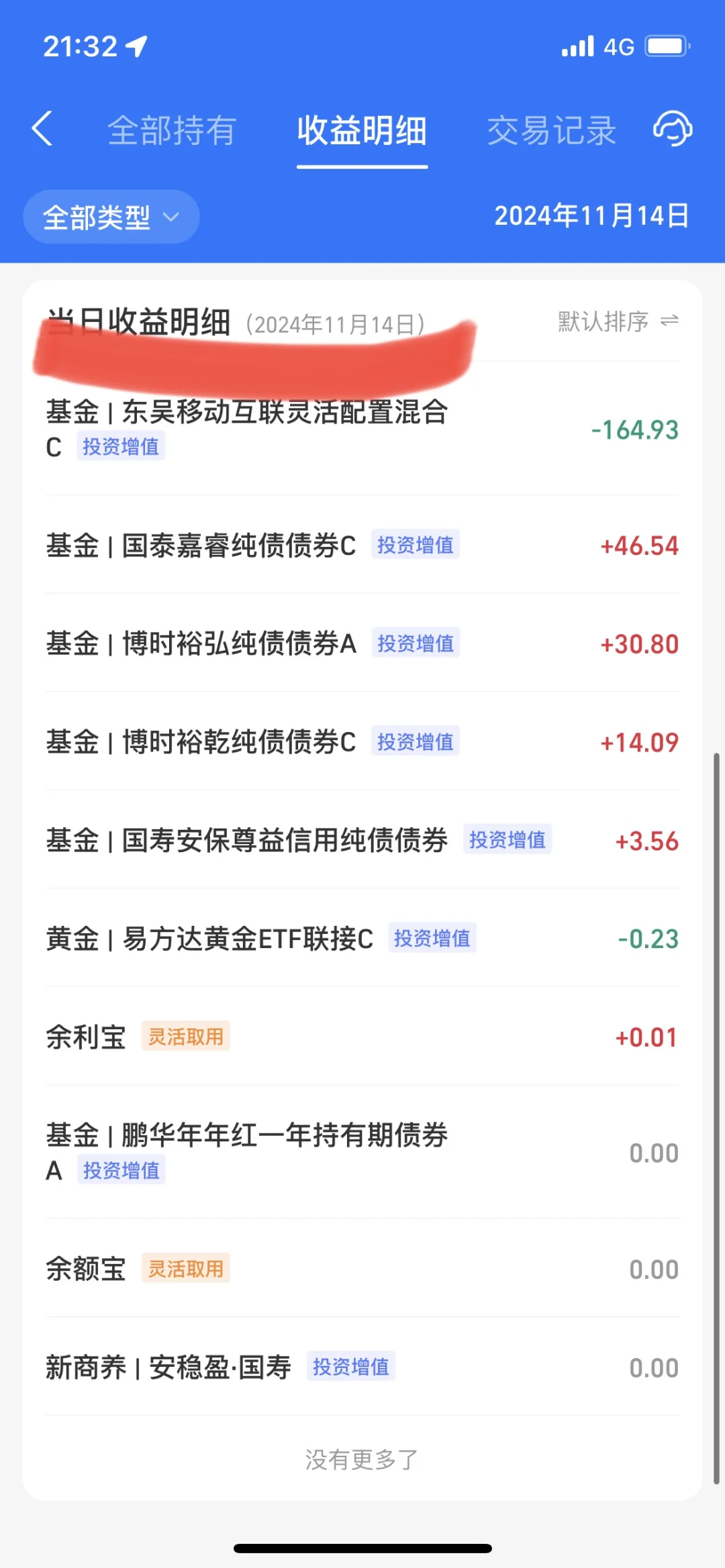Switch to the 交易记录 tab
The image size is (725, 1568).
[x=551, y=130]
